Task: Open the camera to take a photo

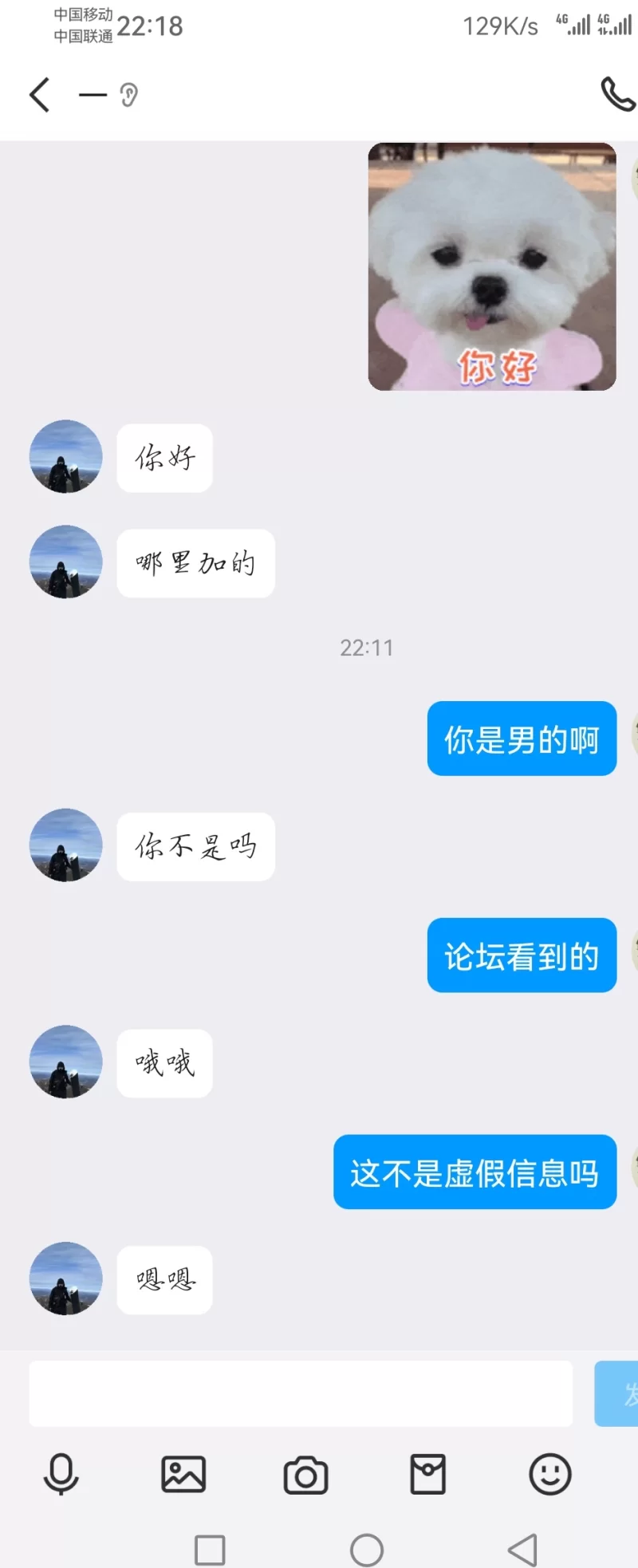Action: tap(306, 1475)
